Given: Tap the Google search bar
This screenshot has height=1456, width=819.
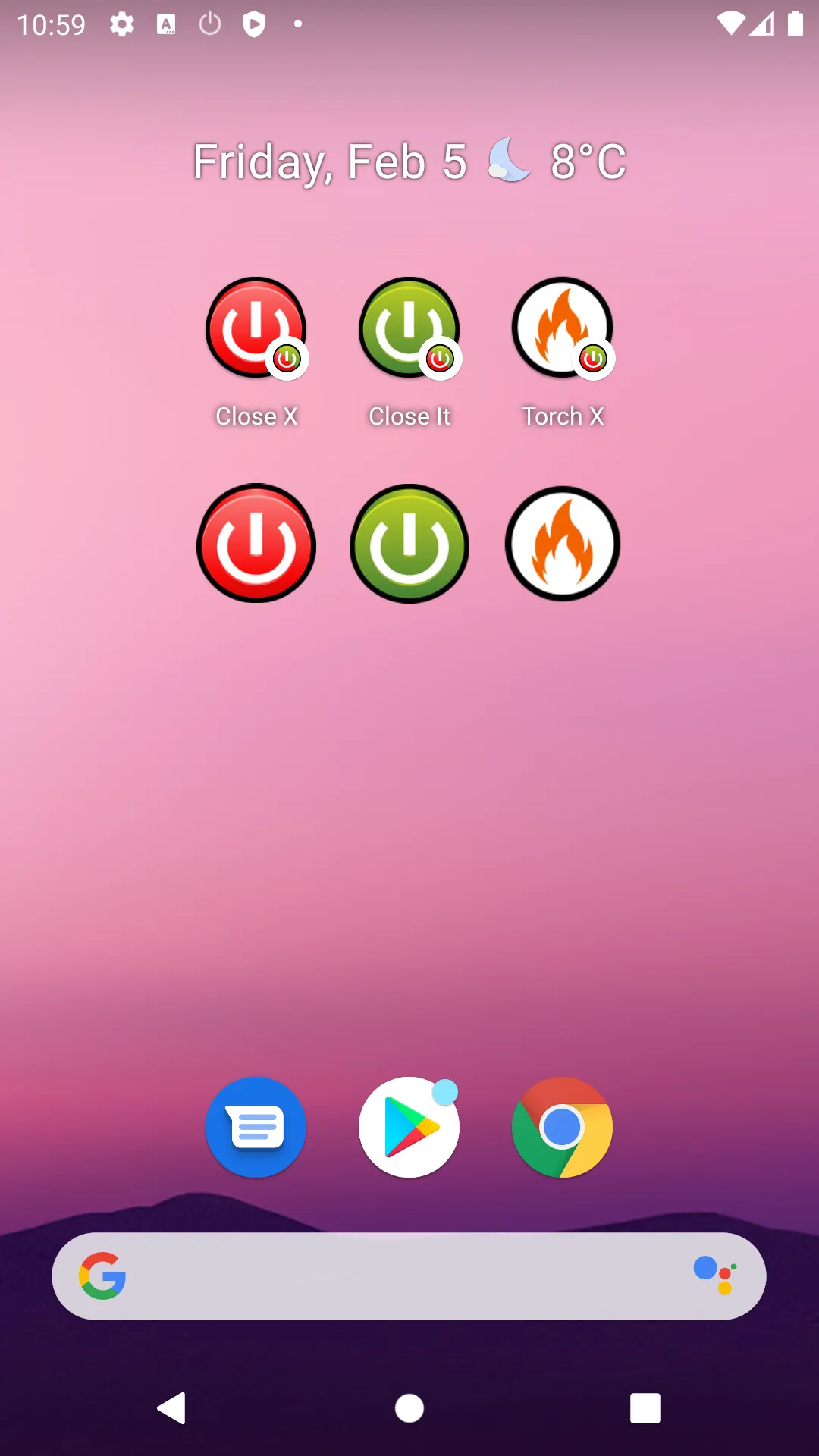Looking at the screenshot, I should coord(409,1276).
